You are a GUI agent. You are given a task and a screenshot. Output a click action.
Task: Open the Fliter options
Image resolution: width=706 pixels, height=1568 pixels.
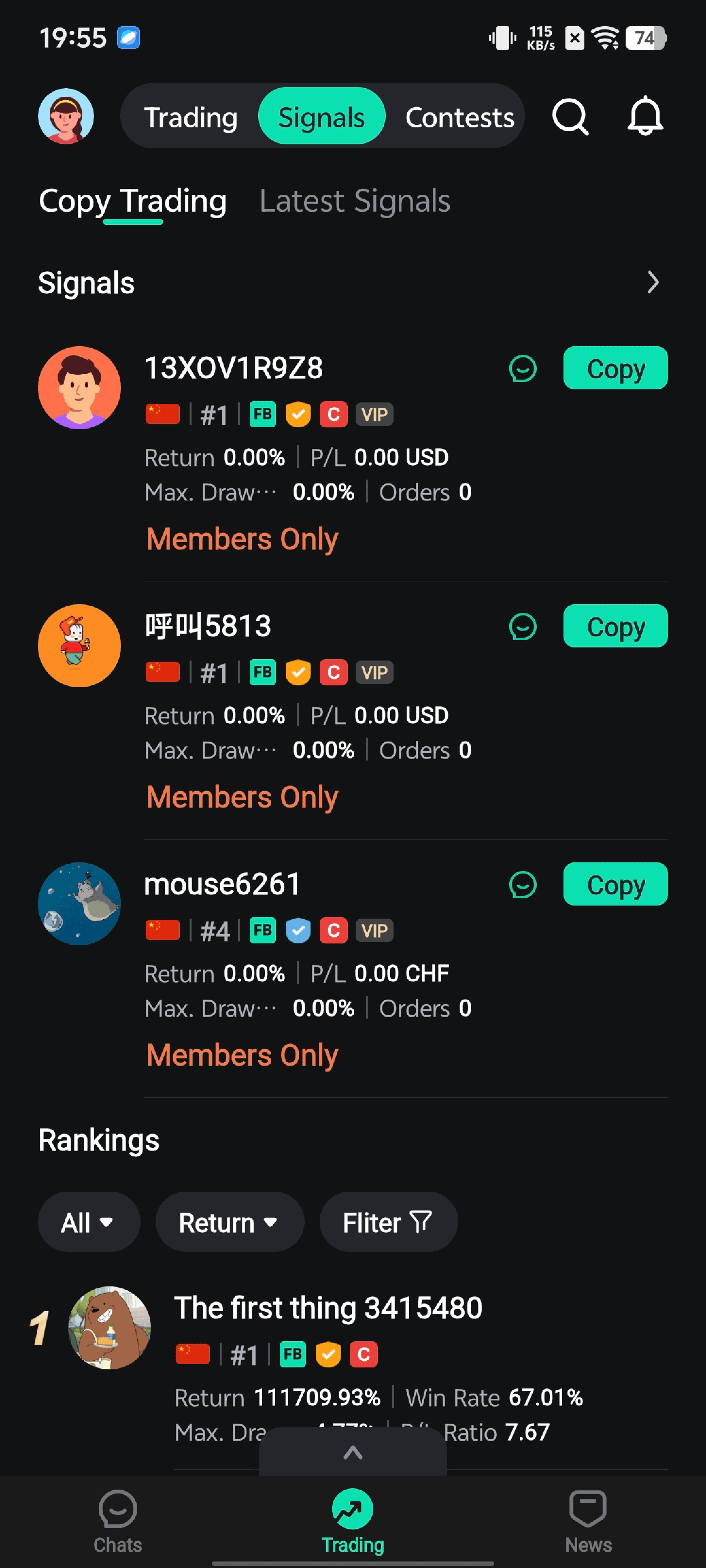(388, 1222)
